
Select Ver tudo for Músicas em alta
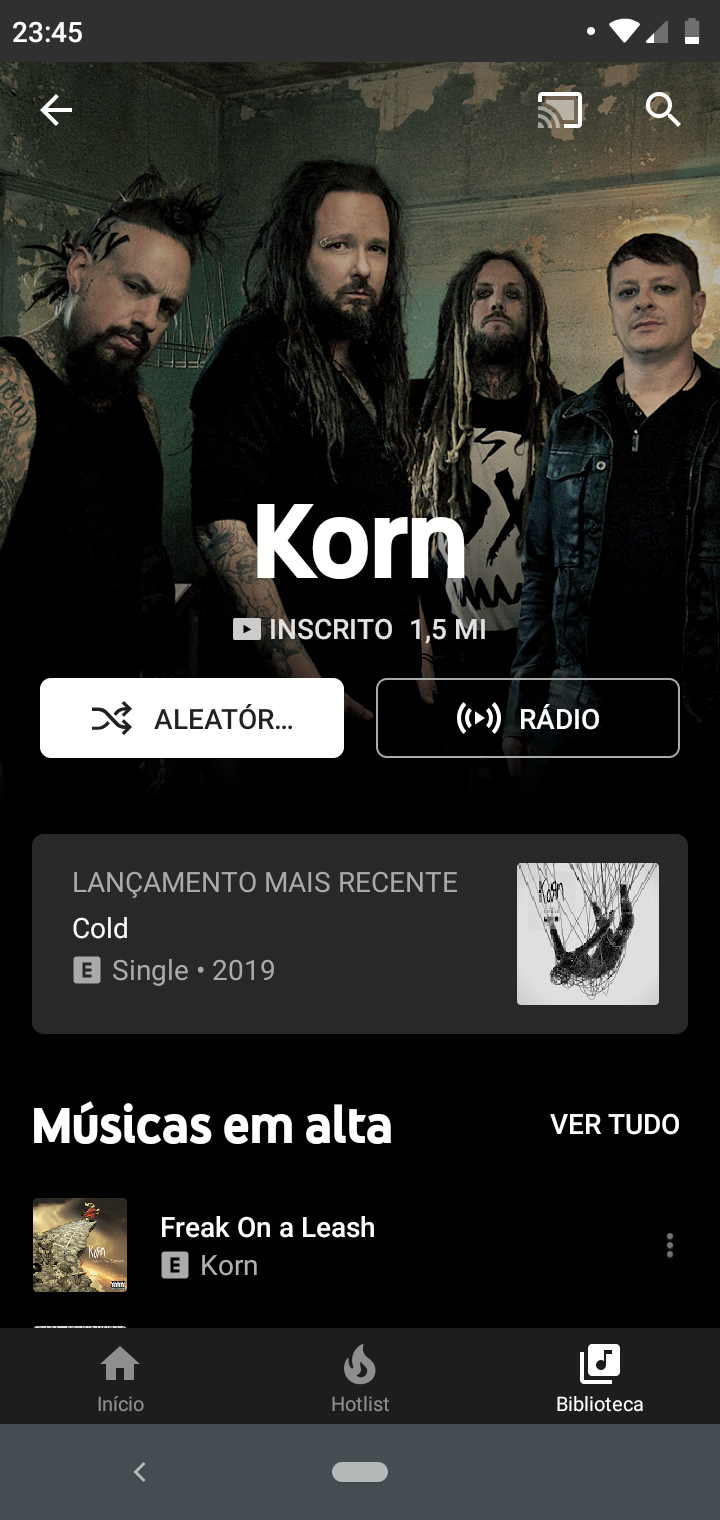tap(615, 1124)
